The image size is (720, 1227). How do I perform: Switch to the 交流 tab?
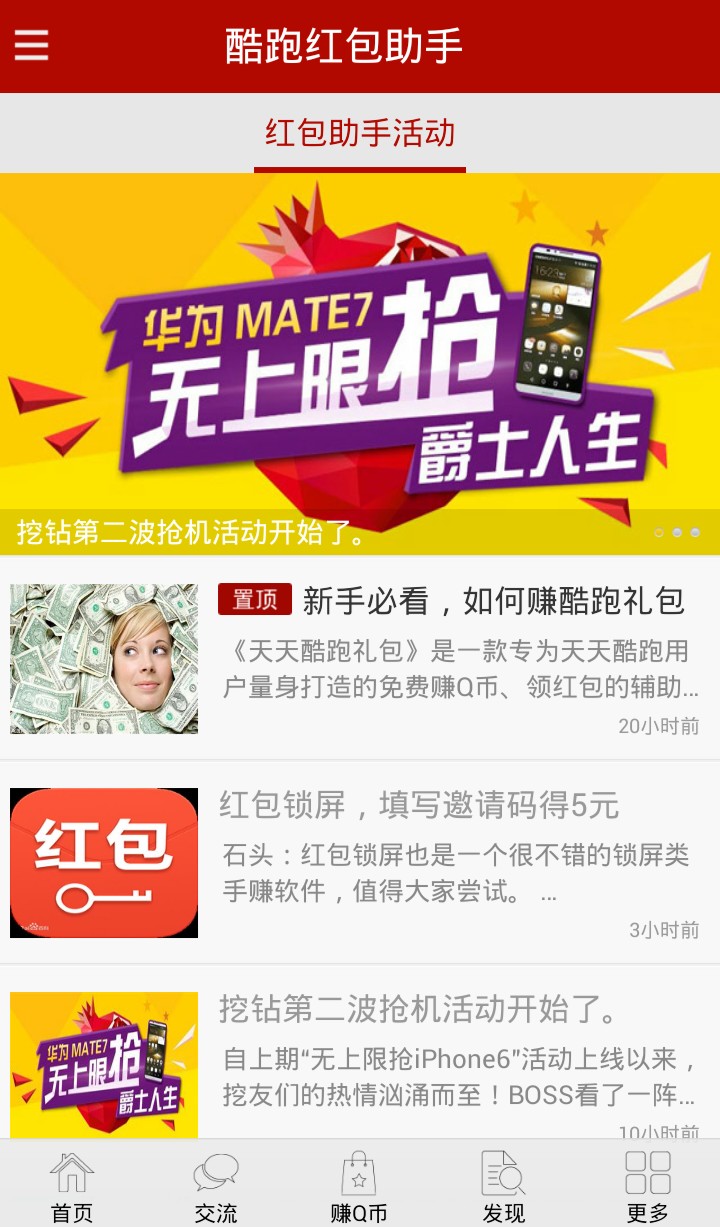coord(216,1186)
